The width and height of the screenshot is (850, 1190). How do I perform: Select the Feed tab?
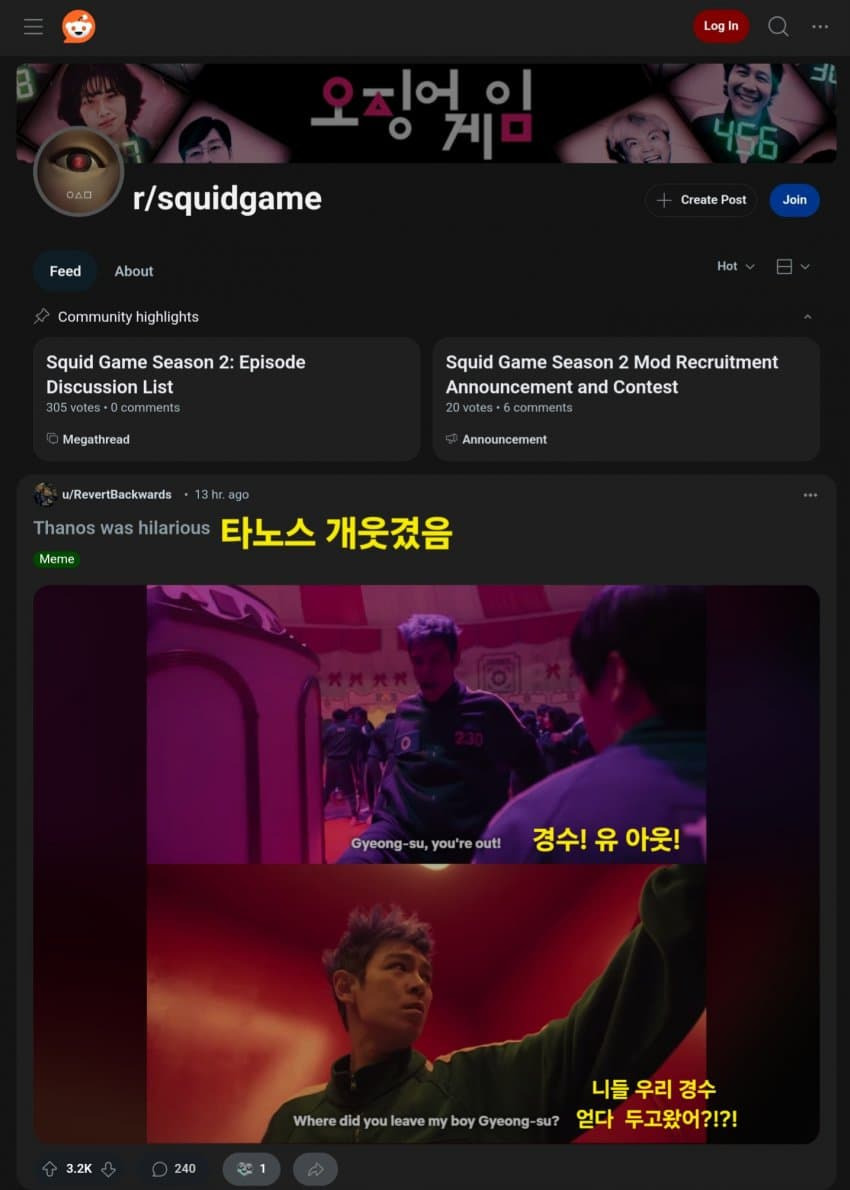pos(64,271)
